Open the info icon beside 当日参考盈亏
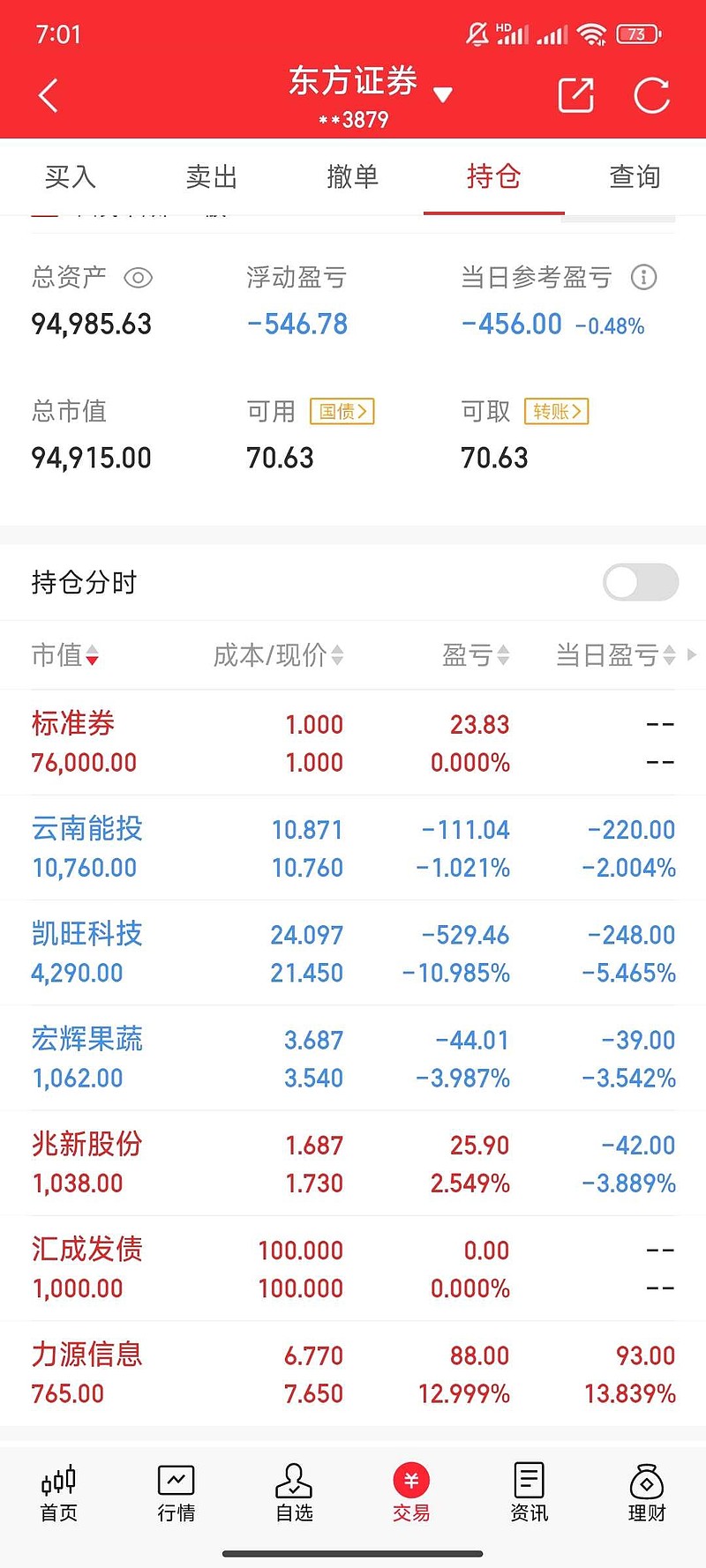706x1568 pixels. click(644, 278)
